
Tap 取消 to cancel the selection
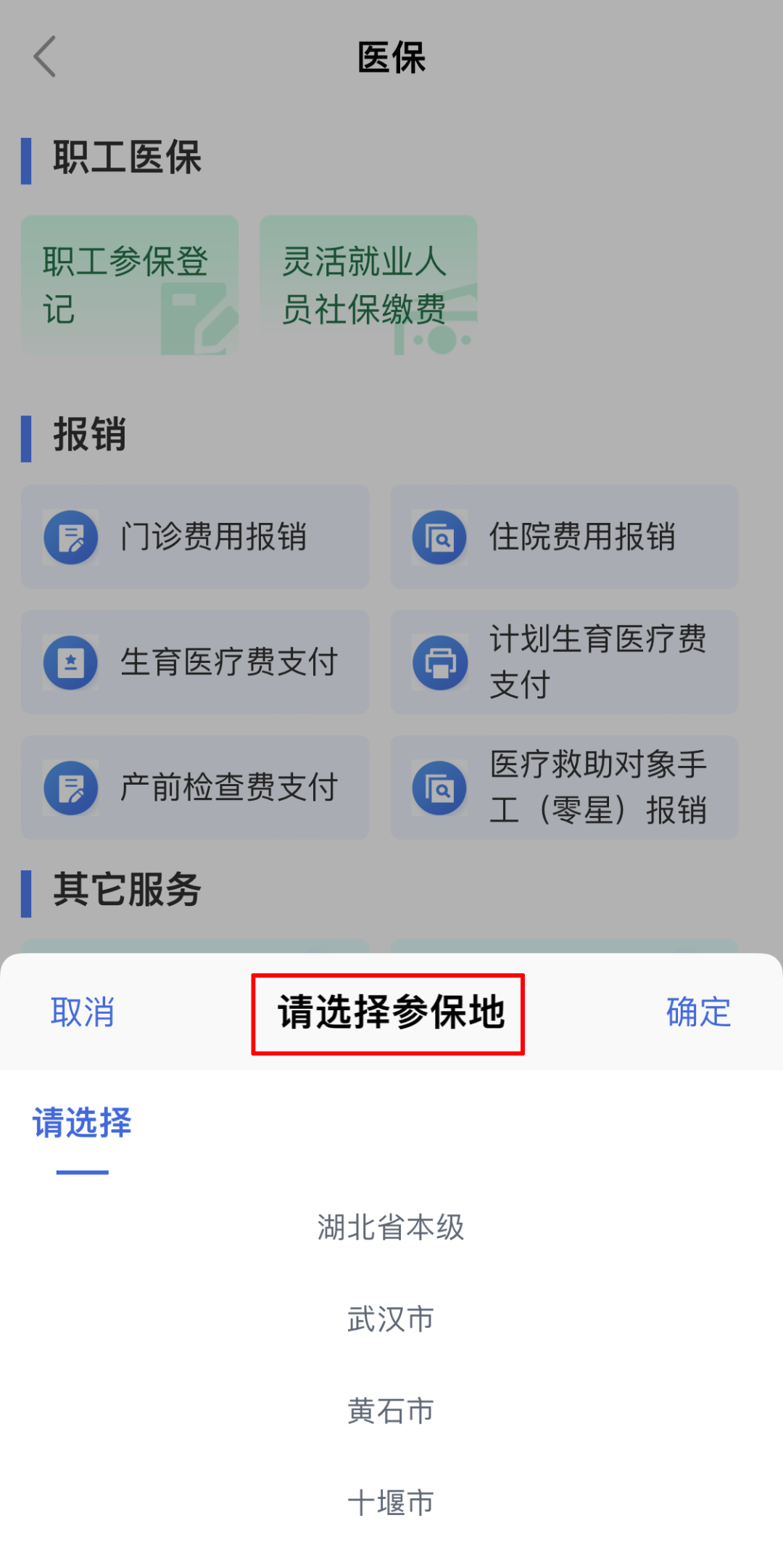[x=83, y=1012]
